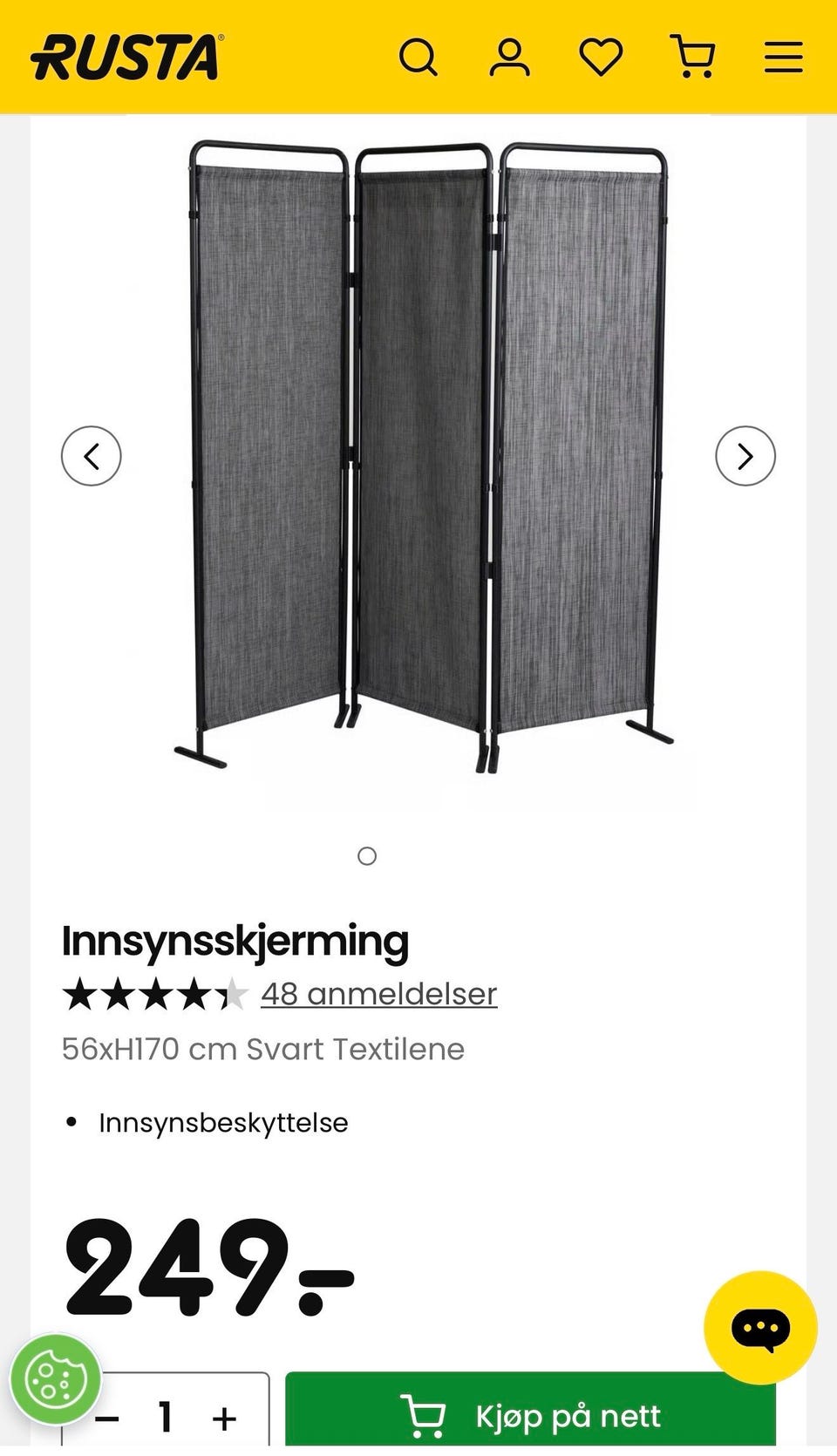Show the previous product image
This screenshot has height=1456, width=837.
(x=92, y=456)
